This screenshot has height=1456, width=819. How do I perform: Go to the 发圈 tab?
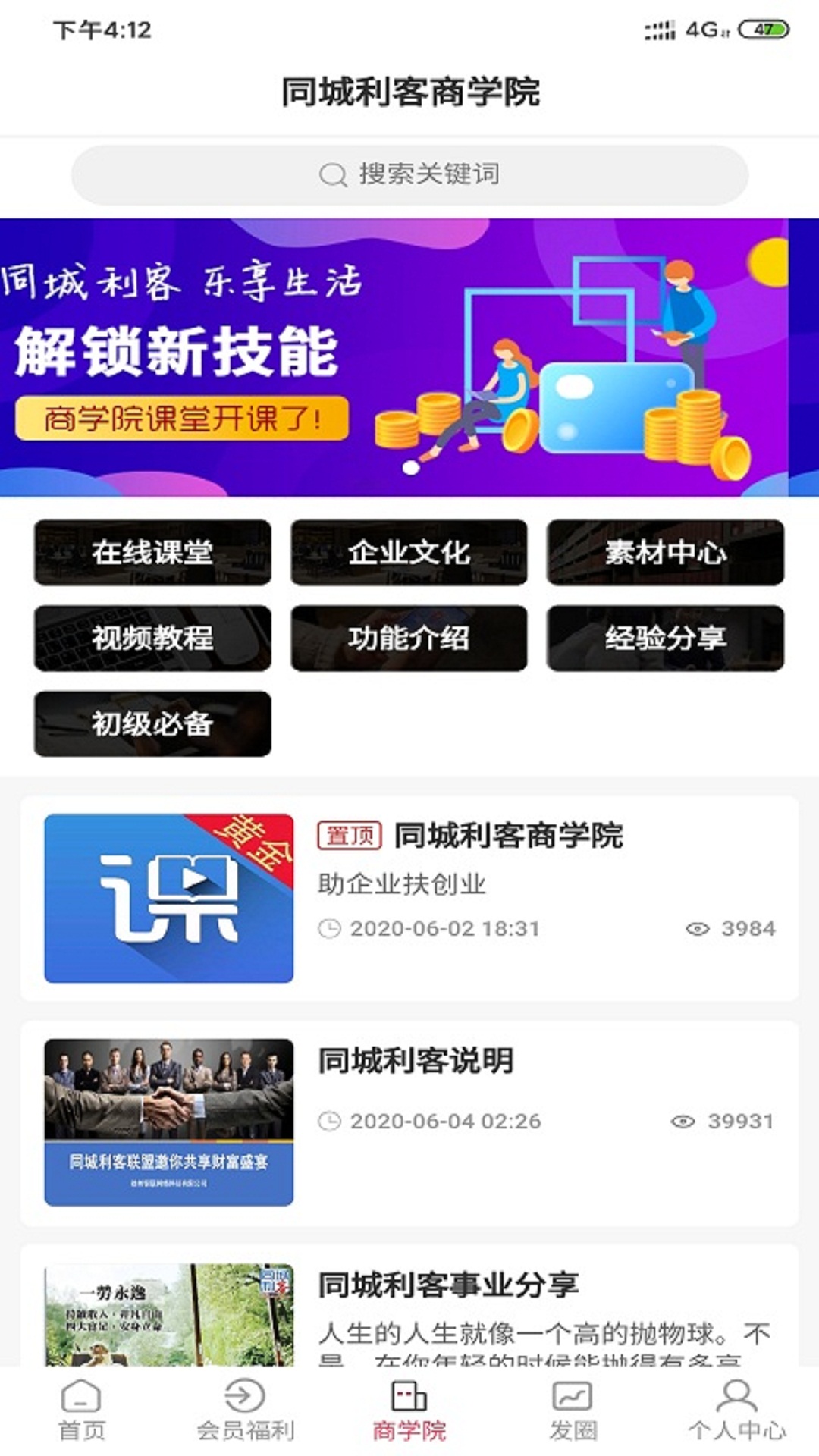pyautogui.click(x=573, y=1411)
